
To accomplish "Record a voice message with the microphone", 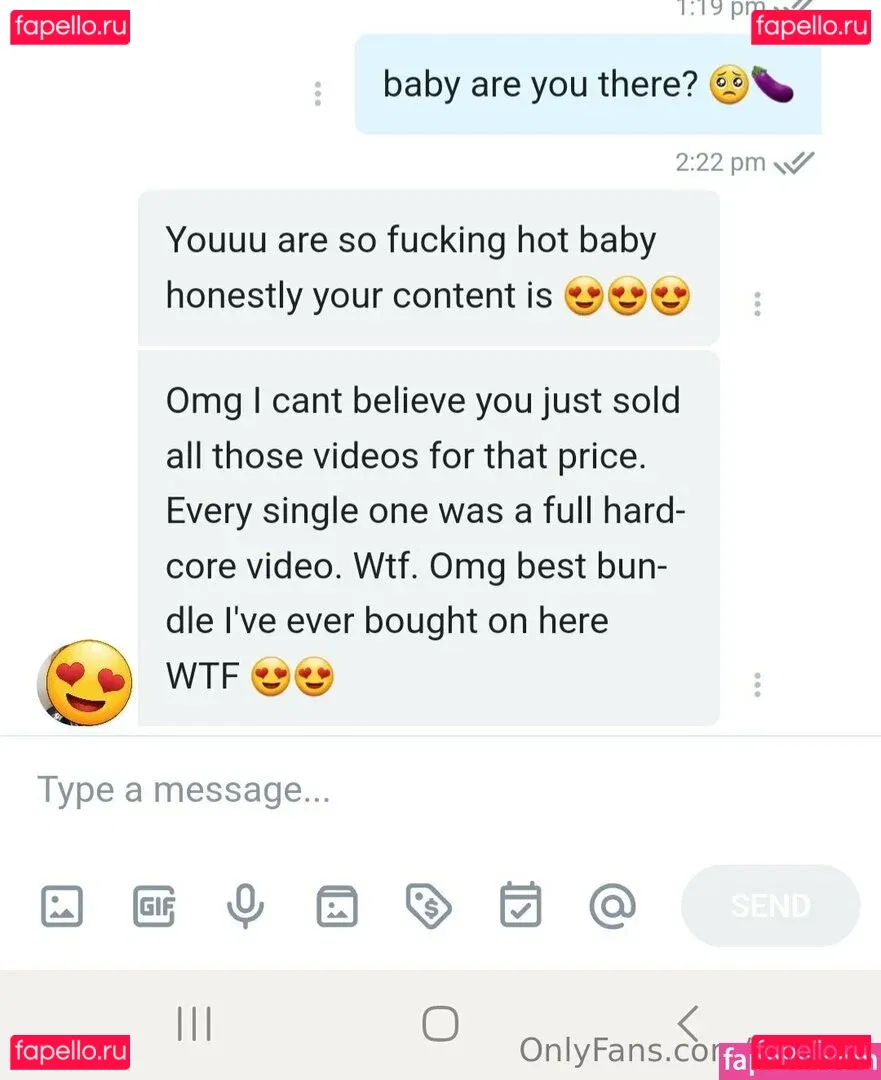I will (245, 906).
